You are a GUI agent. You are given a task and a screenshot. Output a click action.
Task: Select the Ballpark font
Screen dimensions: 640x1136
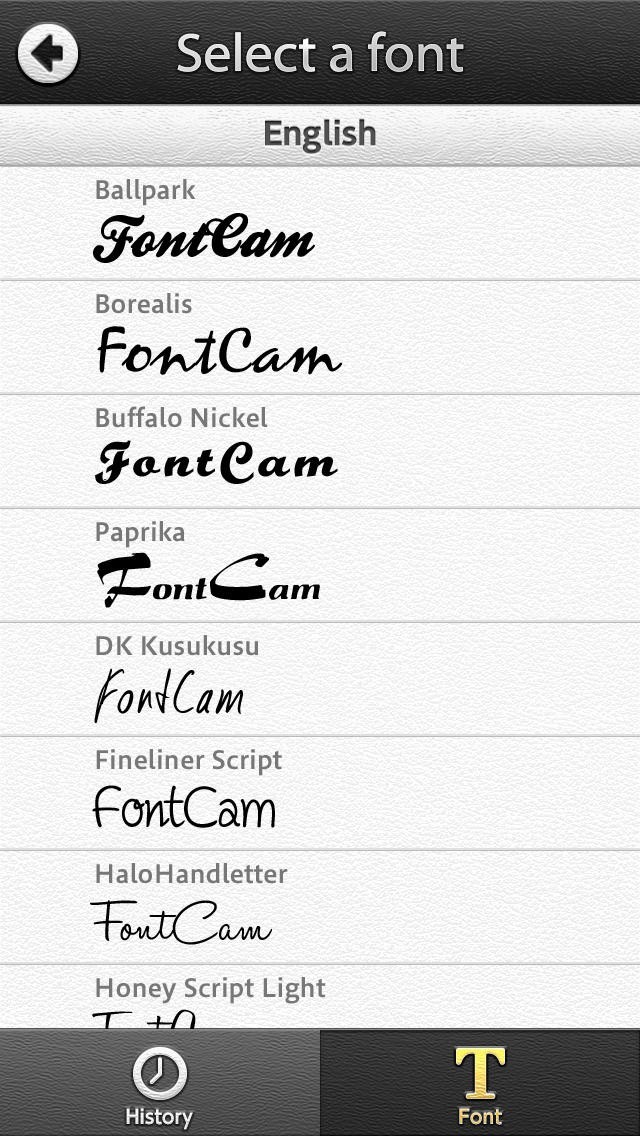[320, 223]
